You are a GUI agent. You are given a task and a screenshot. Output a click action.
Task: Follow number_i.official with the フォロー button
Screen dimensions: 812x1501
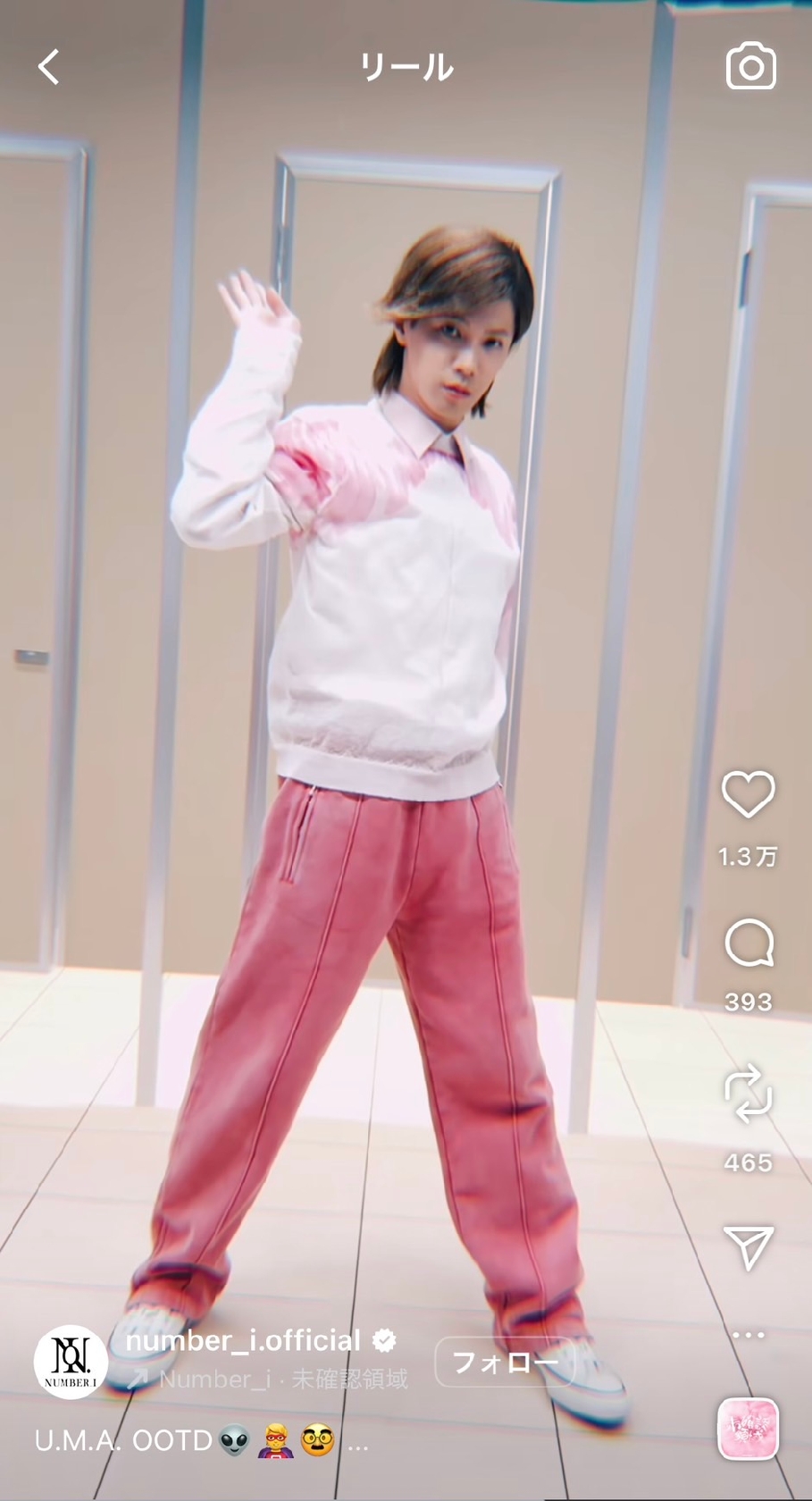coord(505,1363)
